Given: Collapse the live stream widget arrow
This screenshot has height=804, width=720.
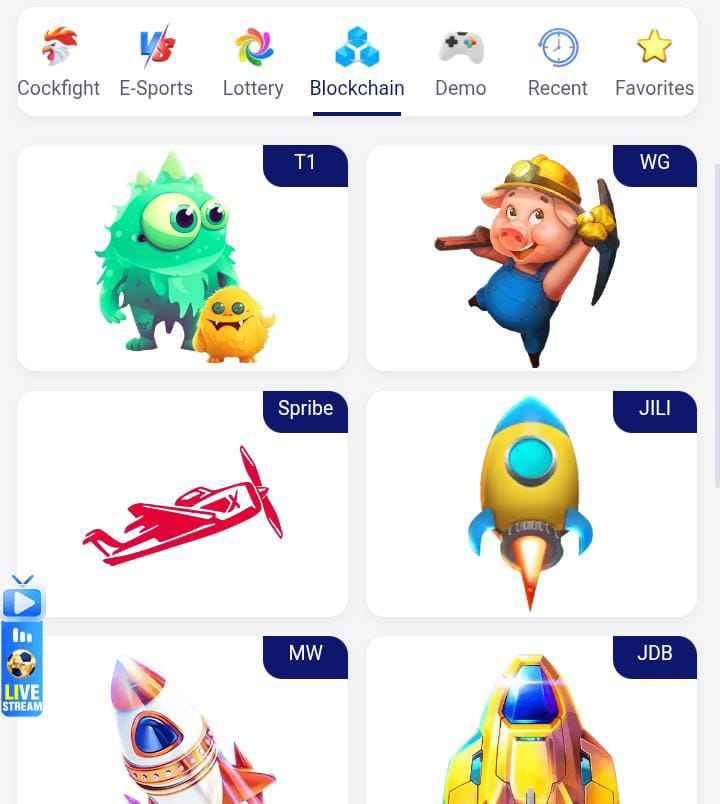Looking at the screenshot, I should point(22,580).
